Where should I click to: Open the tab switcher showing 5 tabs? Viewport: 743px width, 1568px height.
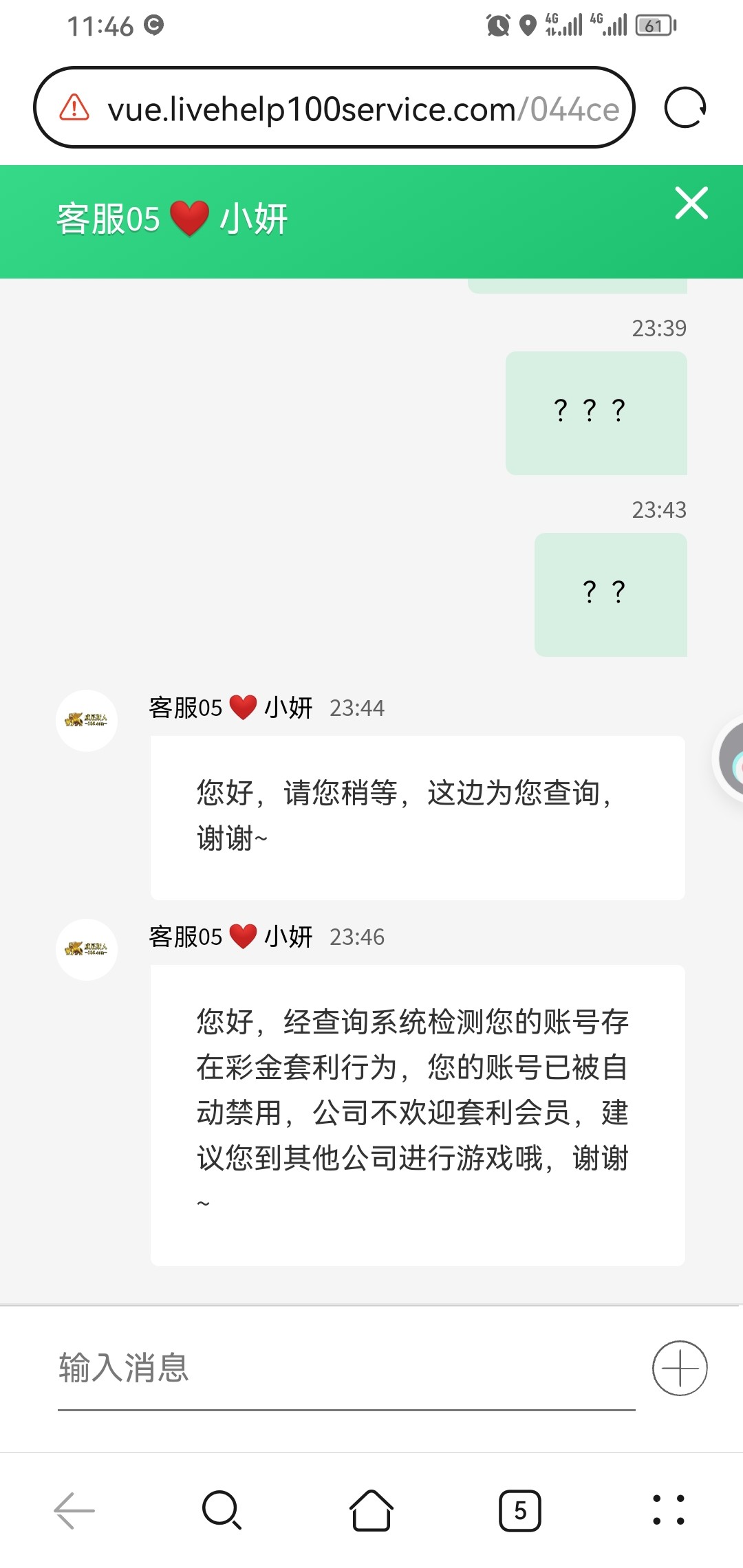(521, 1510)
